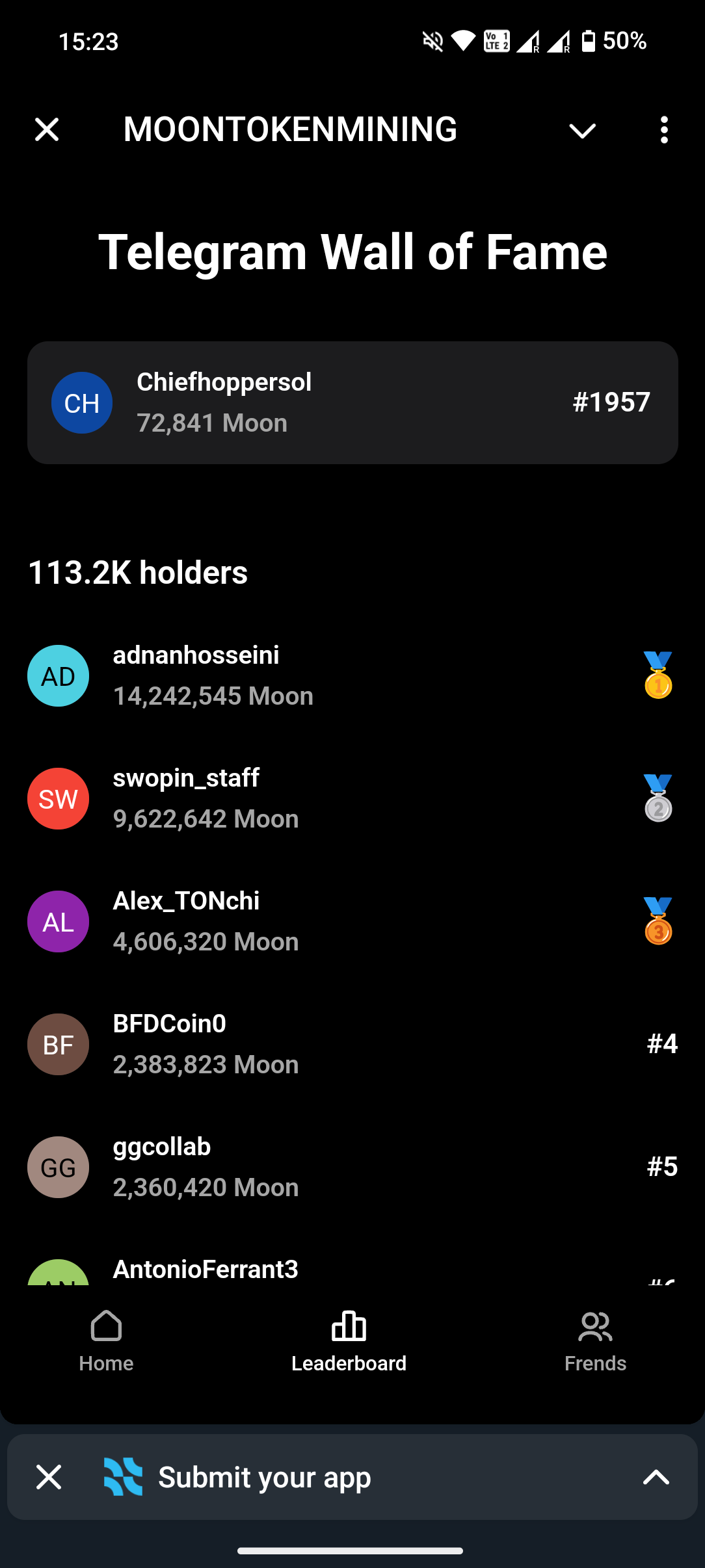Select the Leaderboard bar-chart icon

(x=349, y=1326)
